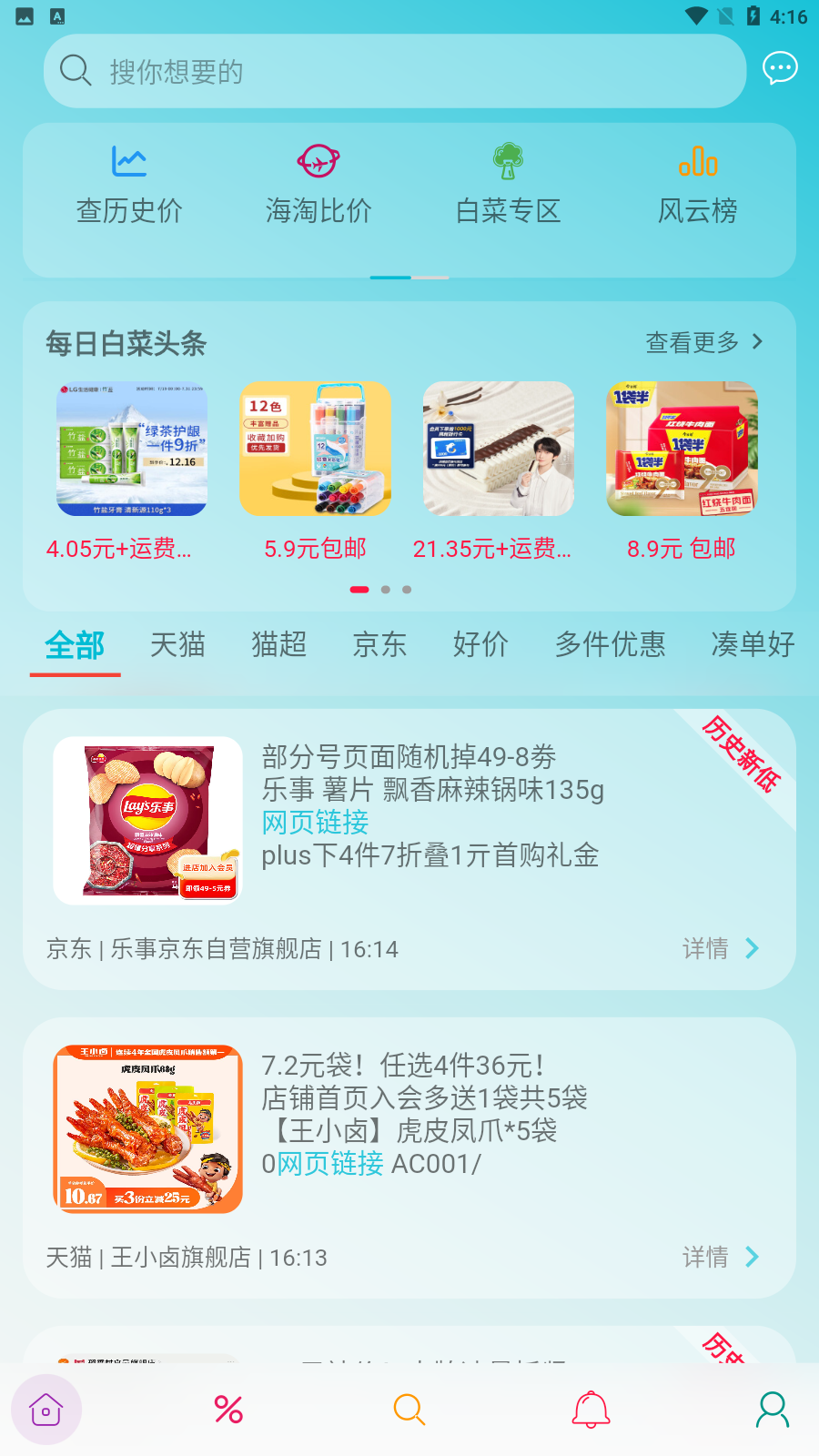Open 网页链接 in the 乐事 薯片 deal
The image size is (819, 1456).
coord(315,823)
